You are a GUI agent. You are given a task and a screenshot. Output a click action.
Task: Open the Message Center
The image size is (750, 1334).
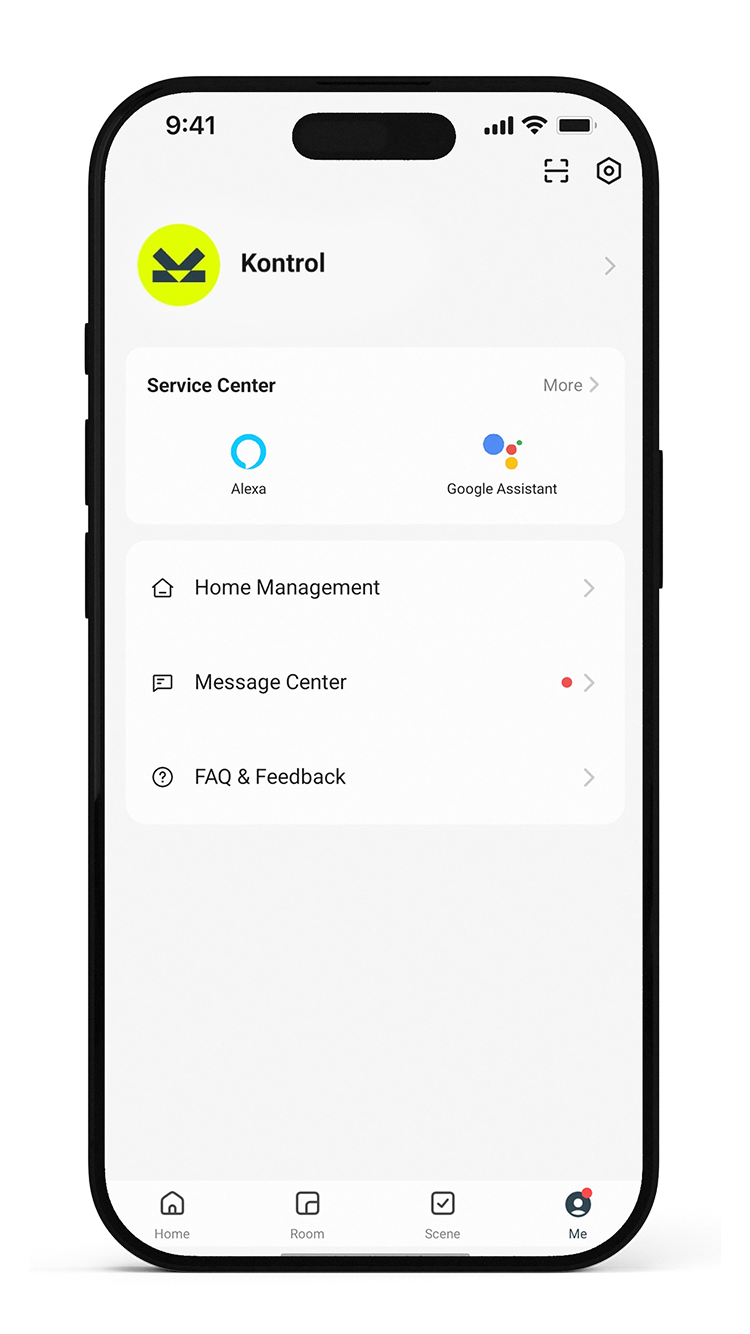point(375,683)
